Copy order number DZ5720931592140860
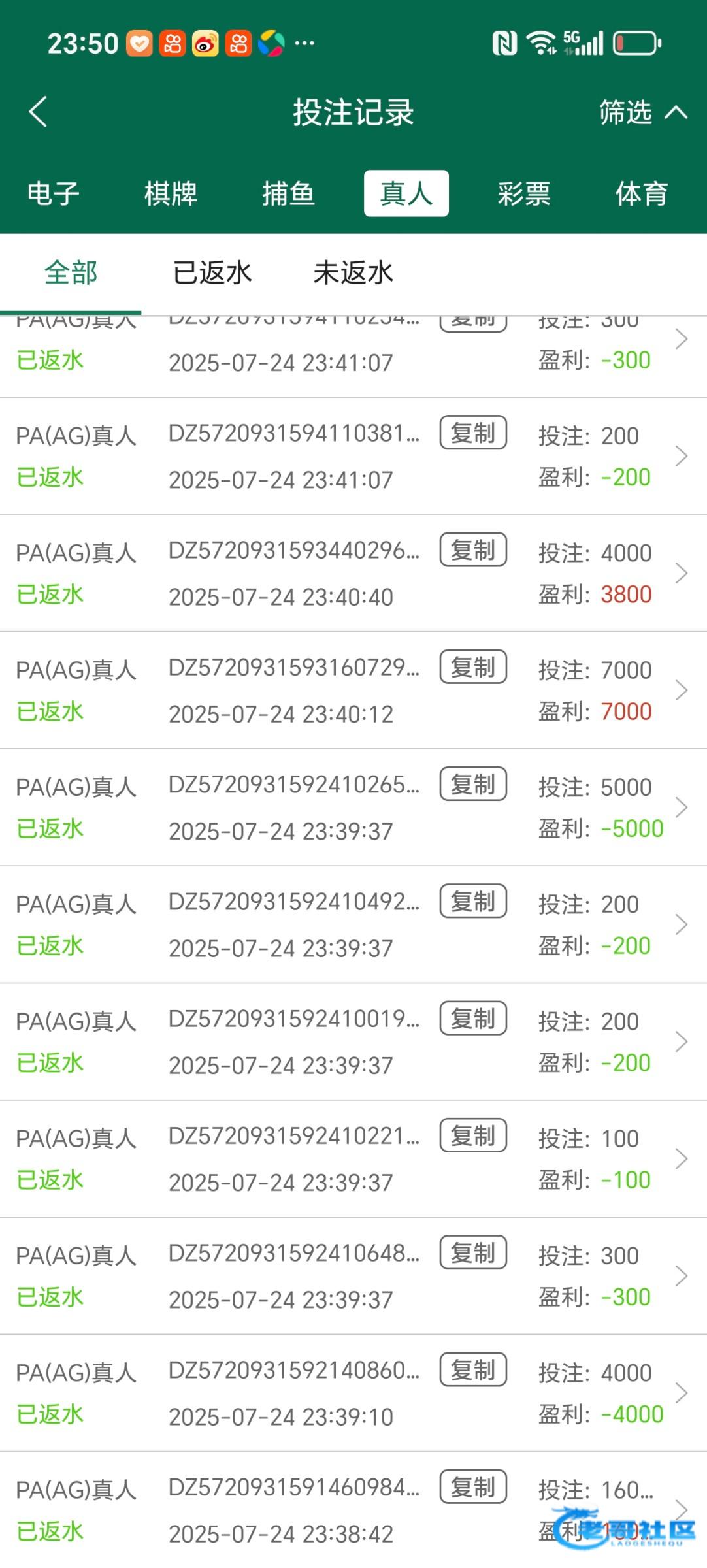The height and width of the screenshot is (1568, 707). click(473, 1369)
